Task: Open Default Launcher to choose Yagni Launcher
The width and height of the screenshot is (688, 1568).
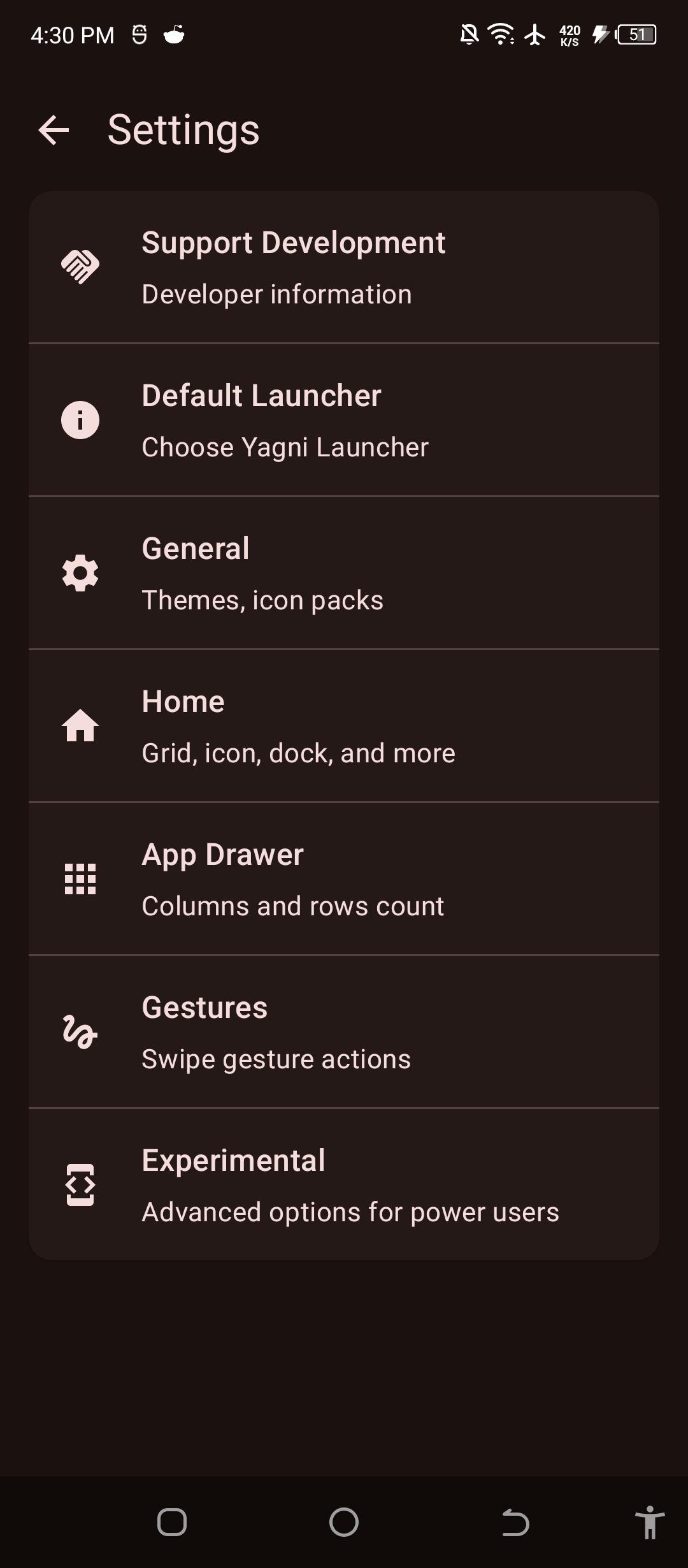Action: (x=344, y=420)
